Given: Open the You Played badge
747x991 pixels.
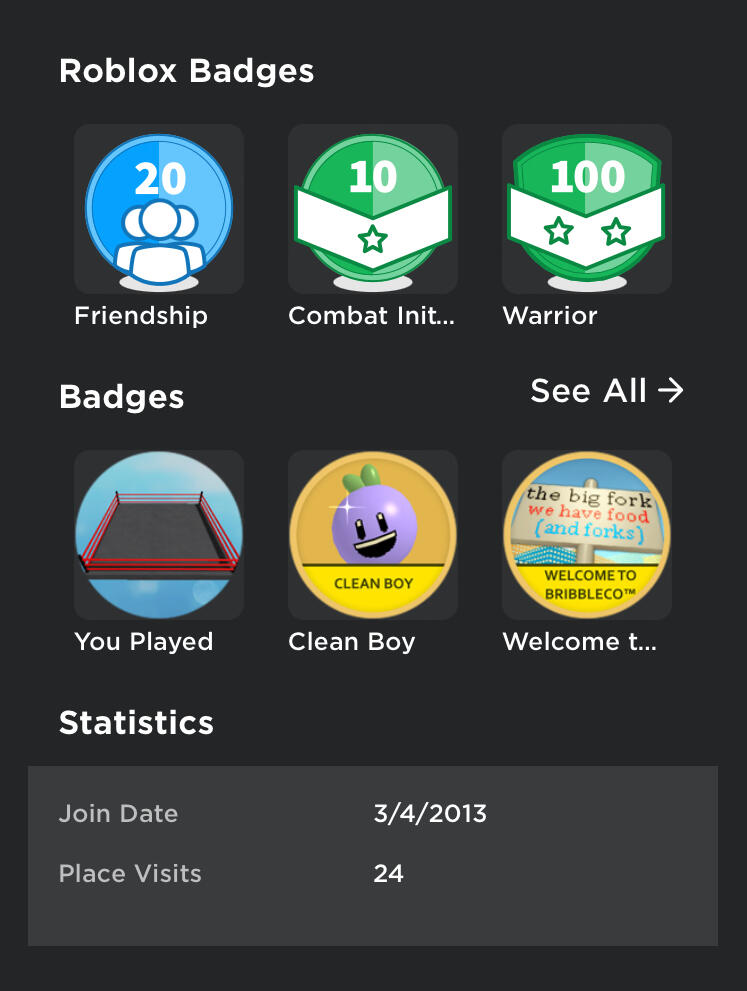Looking at the screenshot, I should (x=159, y=535).
